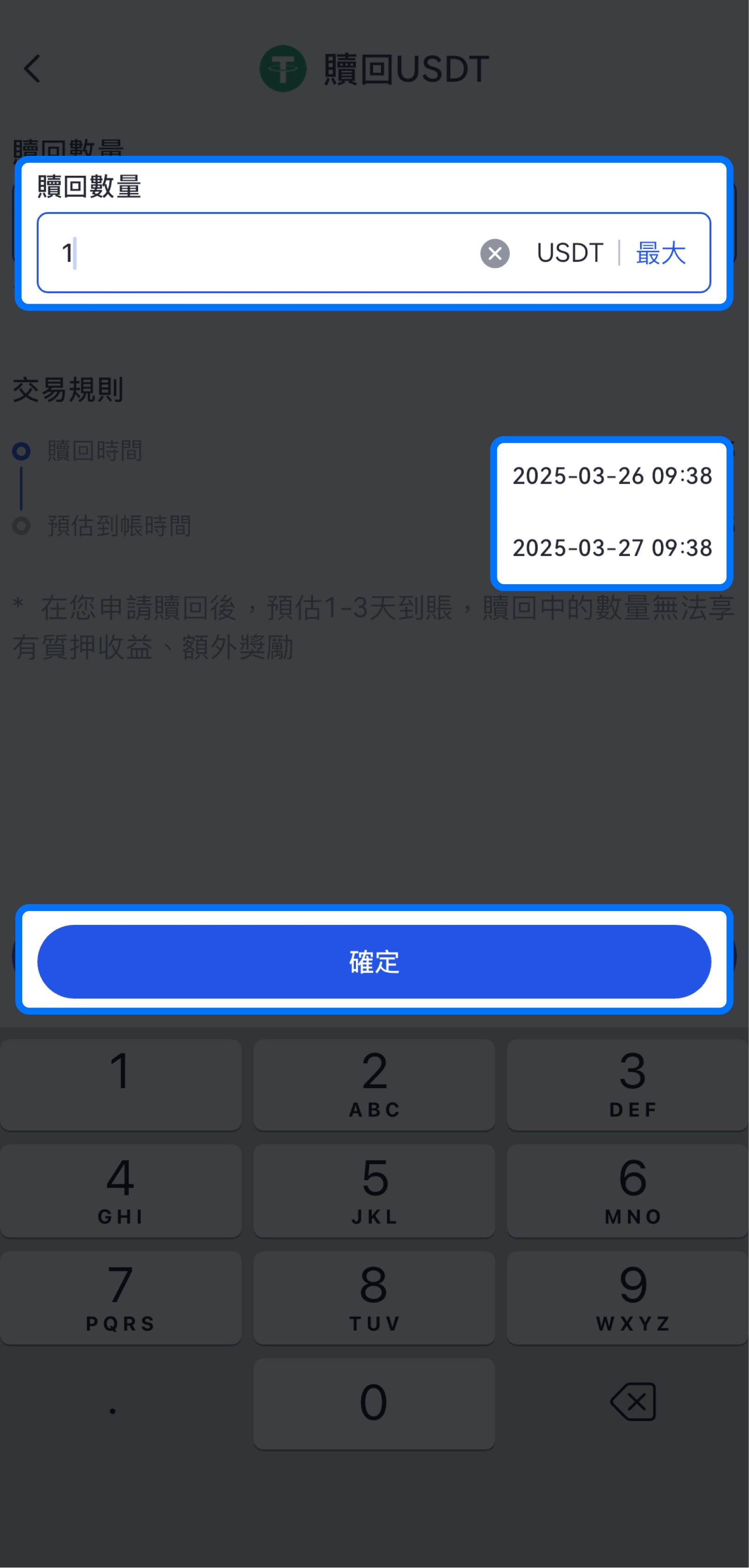749x1568 pixels.
Task: Type digit 7 on the keypad
Action: click(x=121, y=1298)
